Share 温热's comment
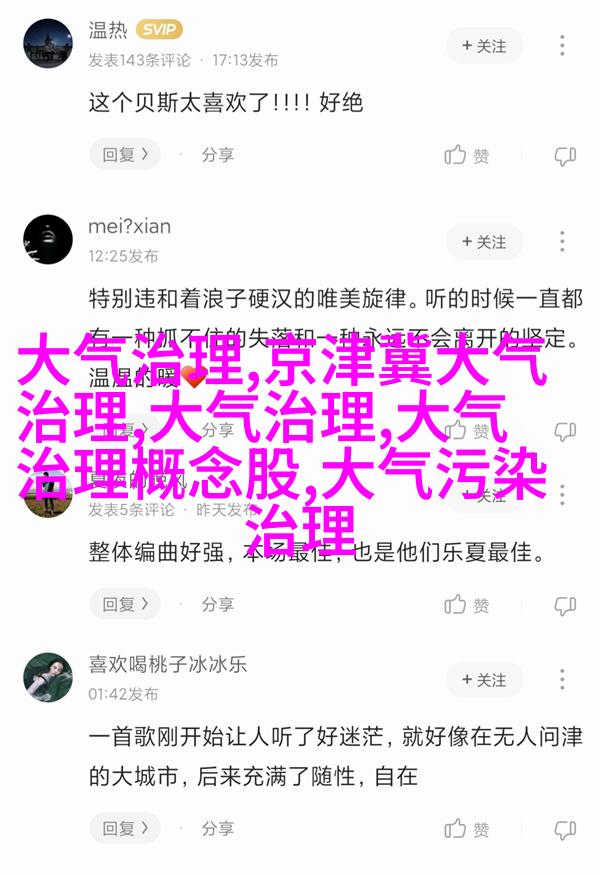Viewport: 600px width, 876px height. [x=217, y=155]
